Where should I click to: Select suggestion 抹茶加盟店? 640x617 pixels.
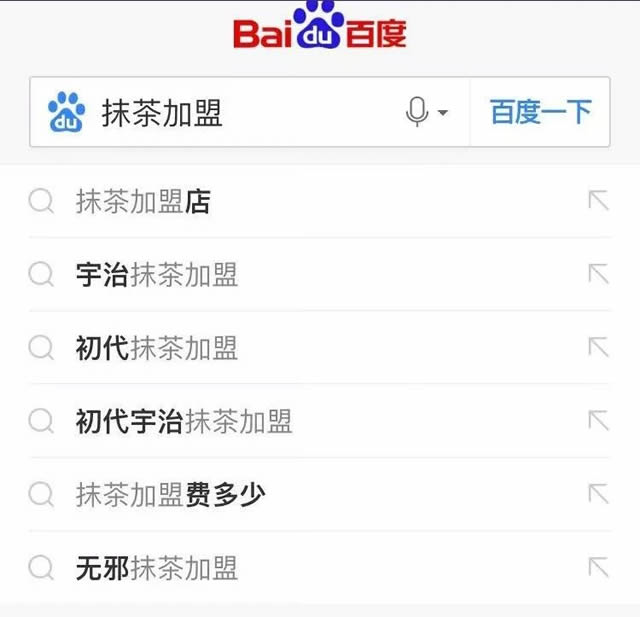tap(144, 202)
